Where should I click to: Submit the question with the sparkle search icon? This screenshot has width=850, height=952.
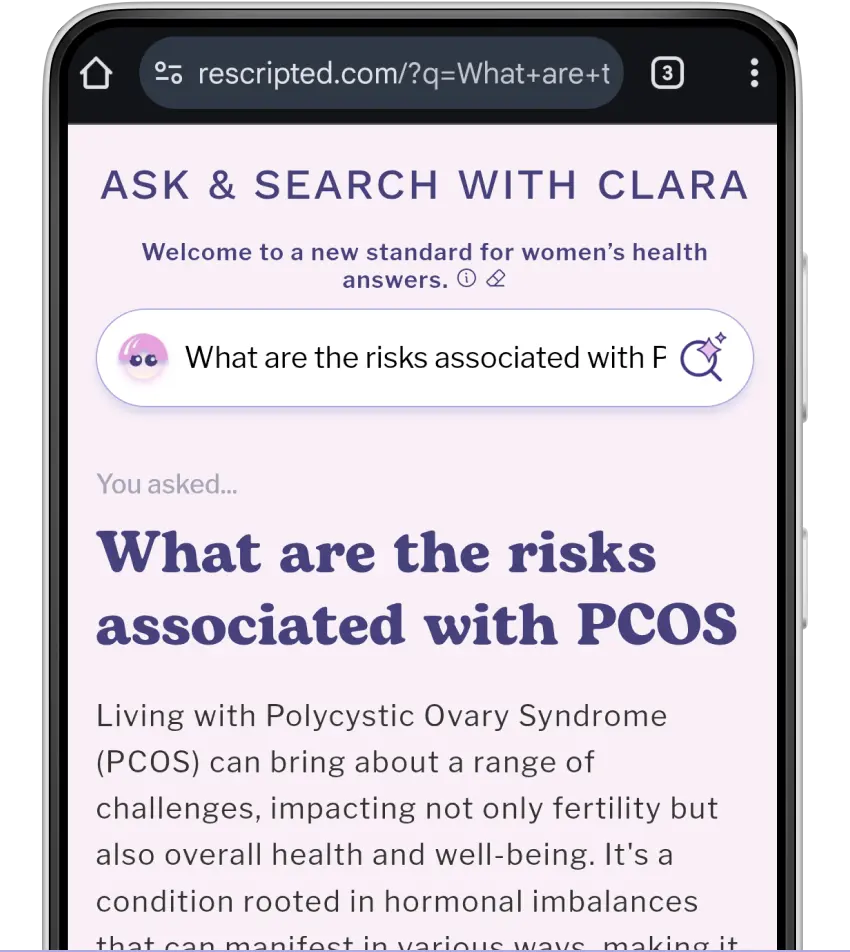pos(702,357)
